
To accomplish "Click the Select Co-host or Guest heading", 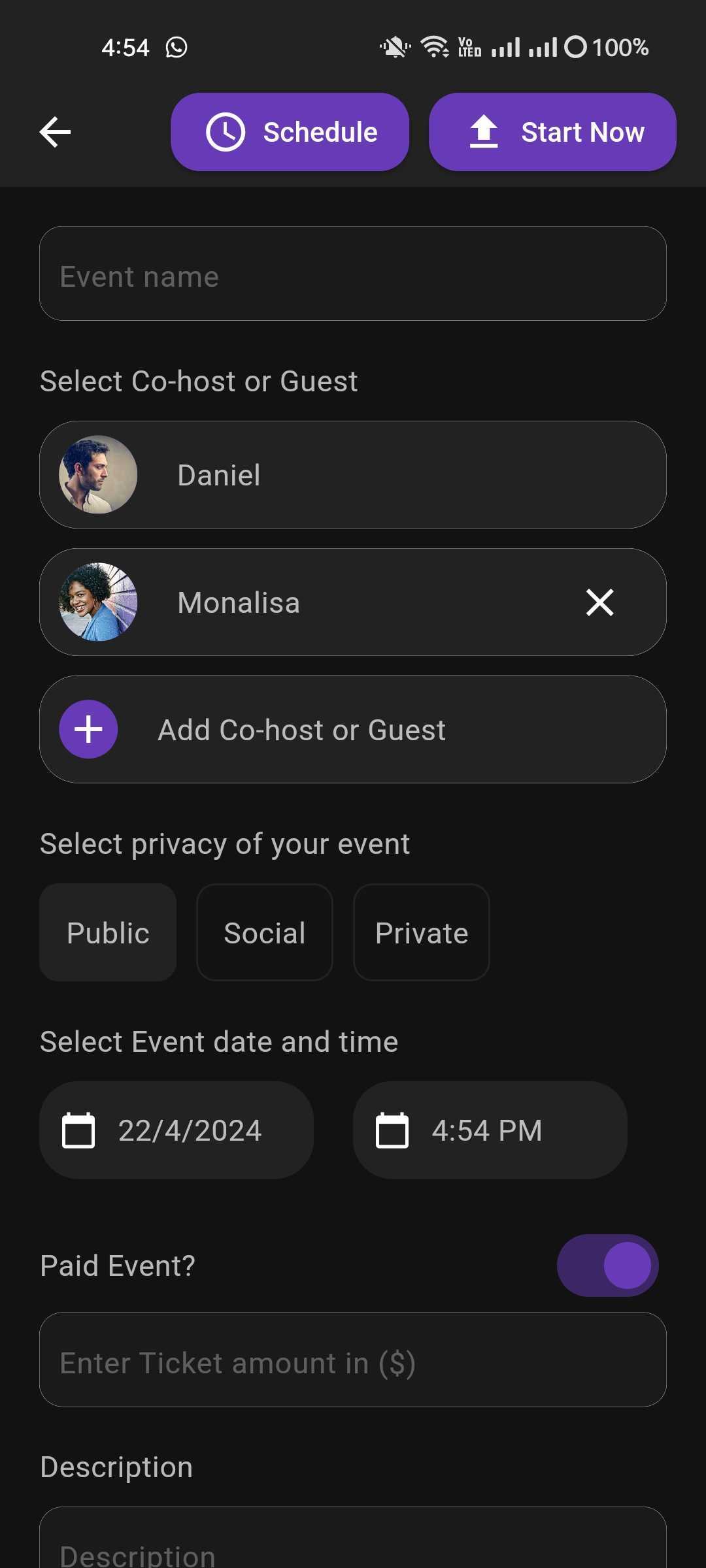I will click(x=199, y=380).
